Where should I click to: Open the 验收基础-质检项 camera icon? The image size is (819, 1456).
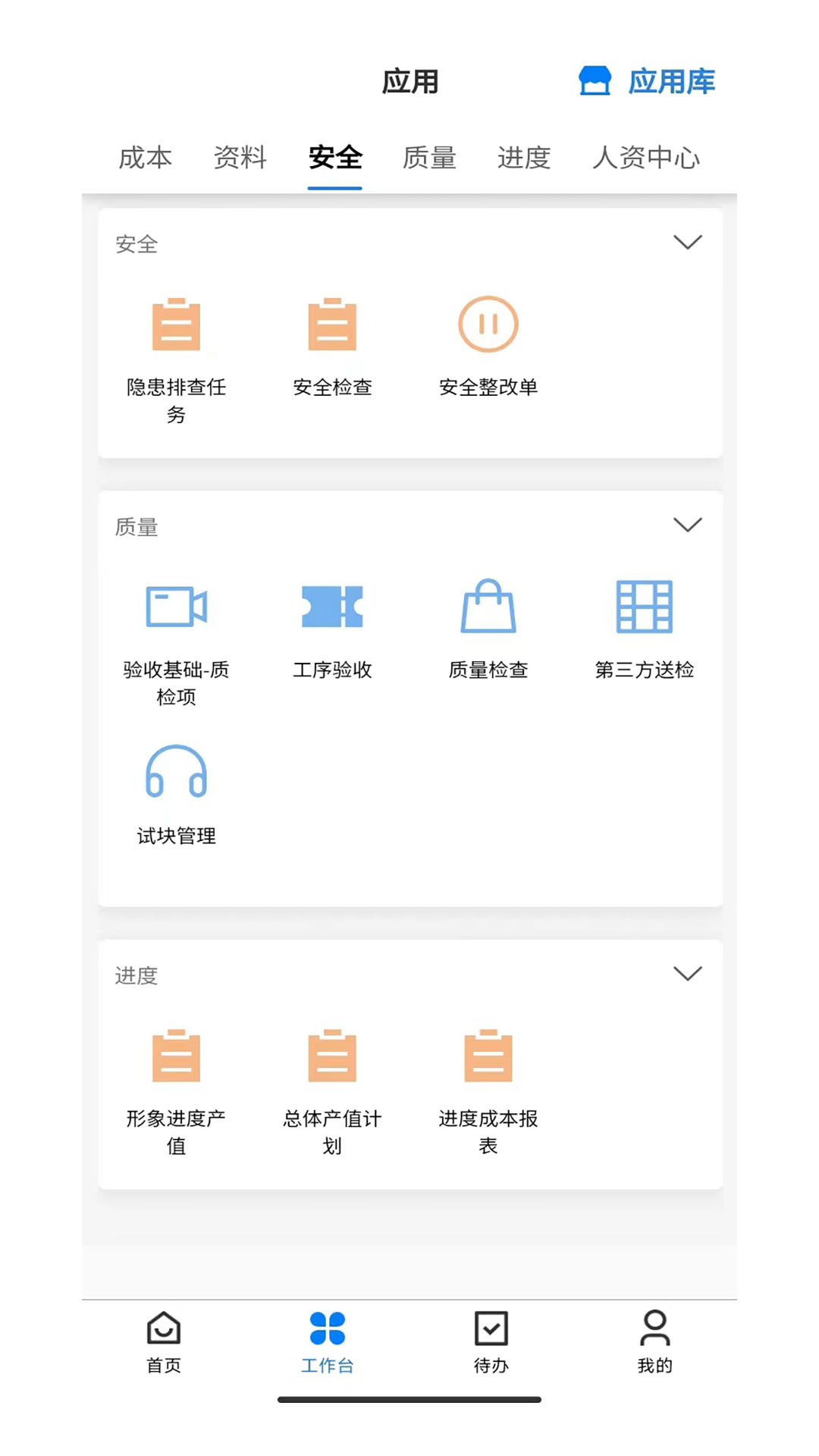pyautogui.click(x=176, y=607)
